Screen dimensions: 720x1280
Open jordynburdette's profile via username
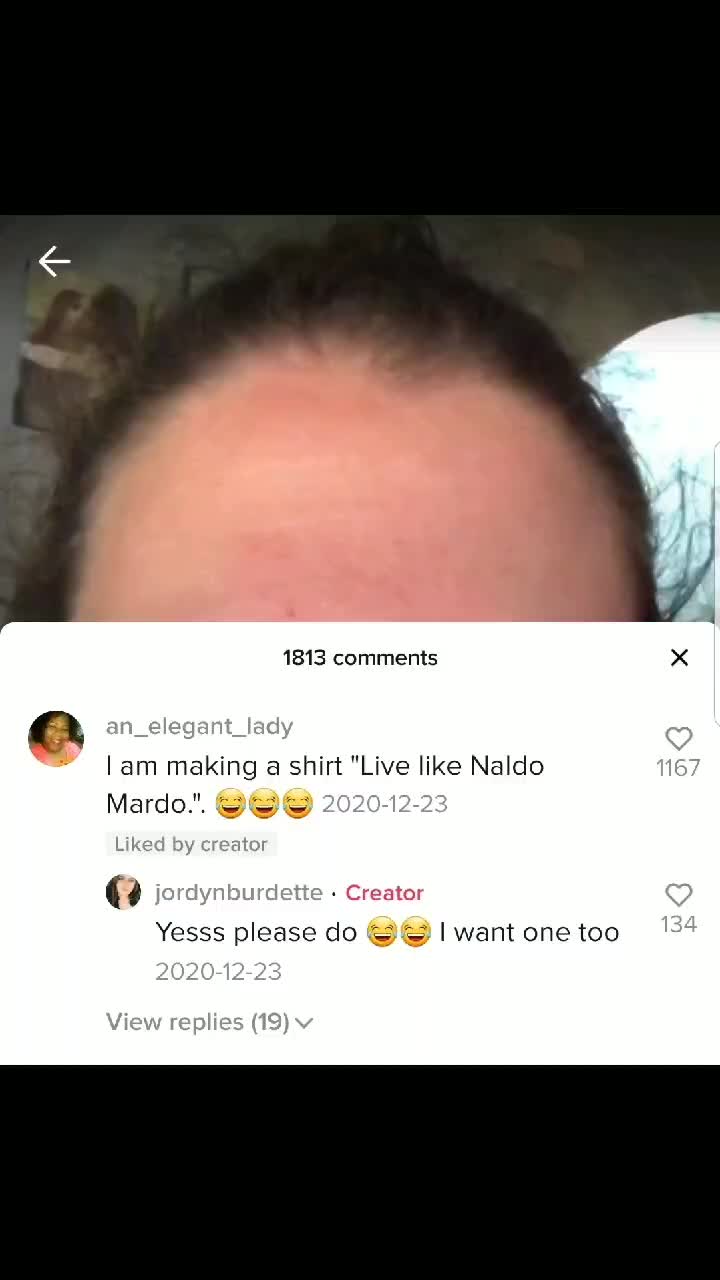pos(238,892)
